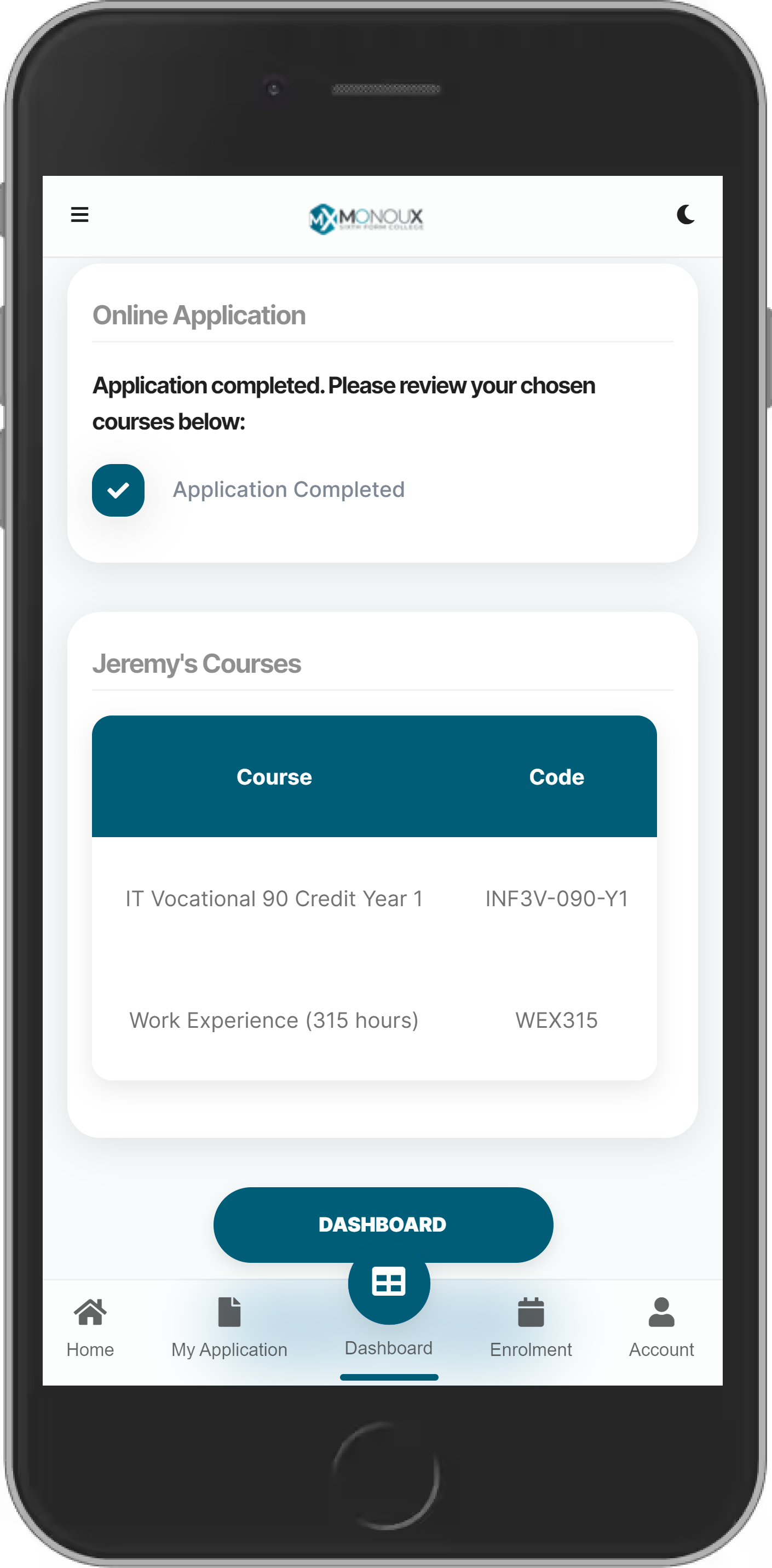The width and height of the screenshot is (772, 1568).
Task: Tap the filled DASHBOARD button
Action: tap(383, 1224)
